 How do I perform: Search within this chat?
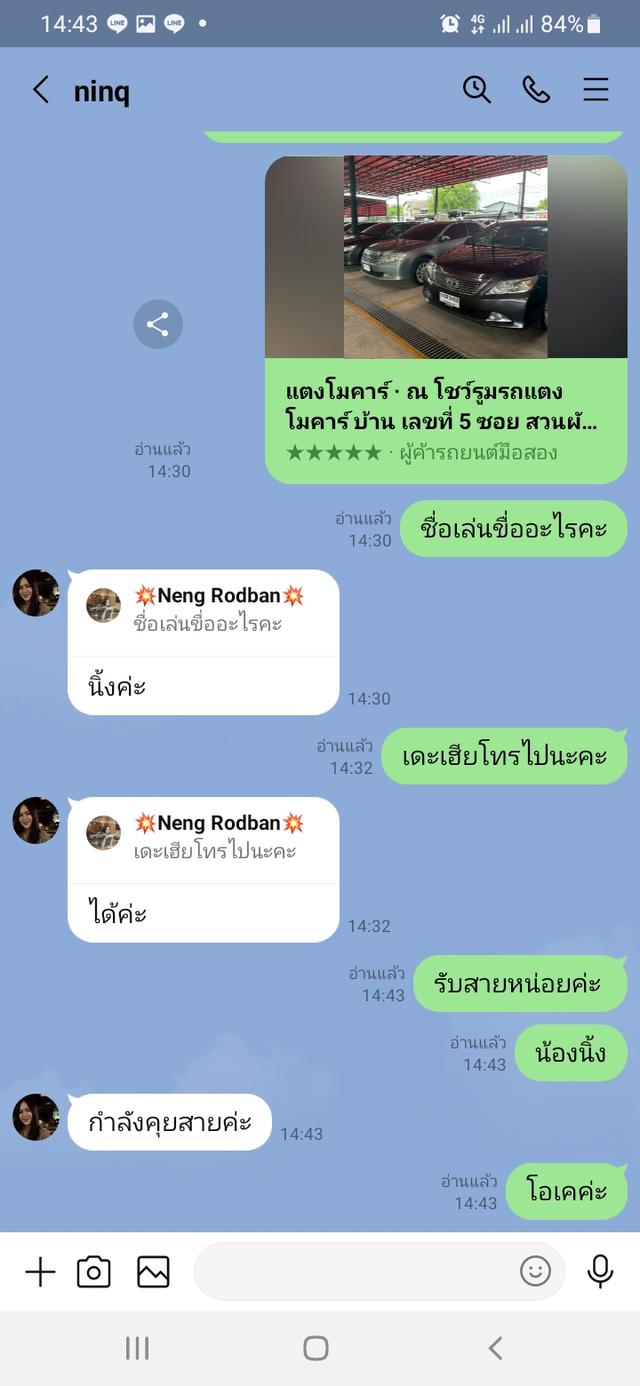tap(476, 90)
